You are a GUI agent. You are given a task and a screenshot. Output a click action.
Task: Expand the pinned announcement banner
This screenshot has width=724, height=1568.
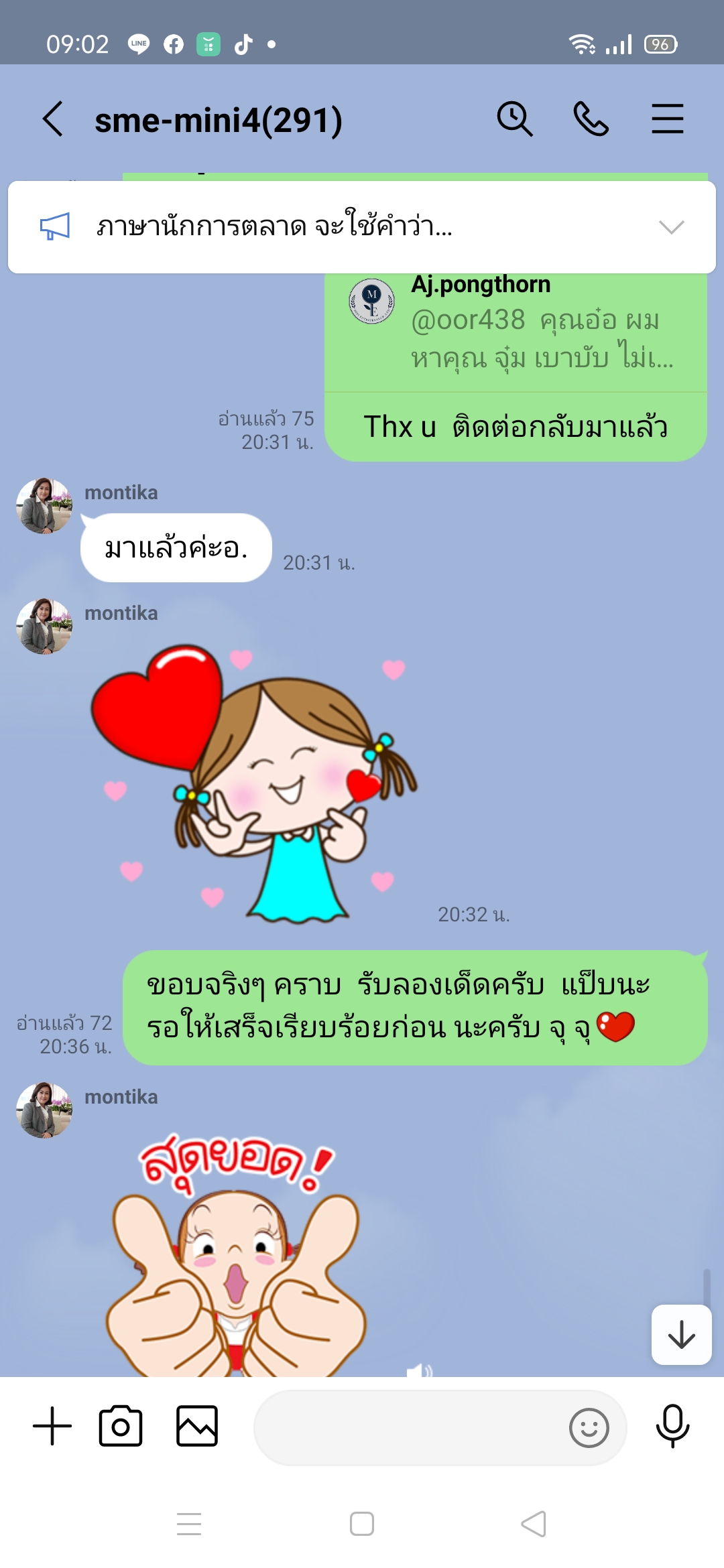[671, 227]
